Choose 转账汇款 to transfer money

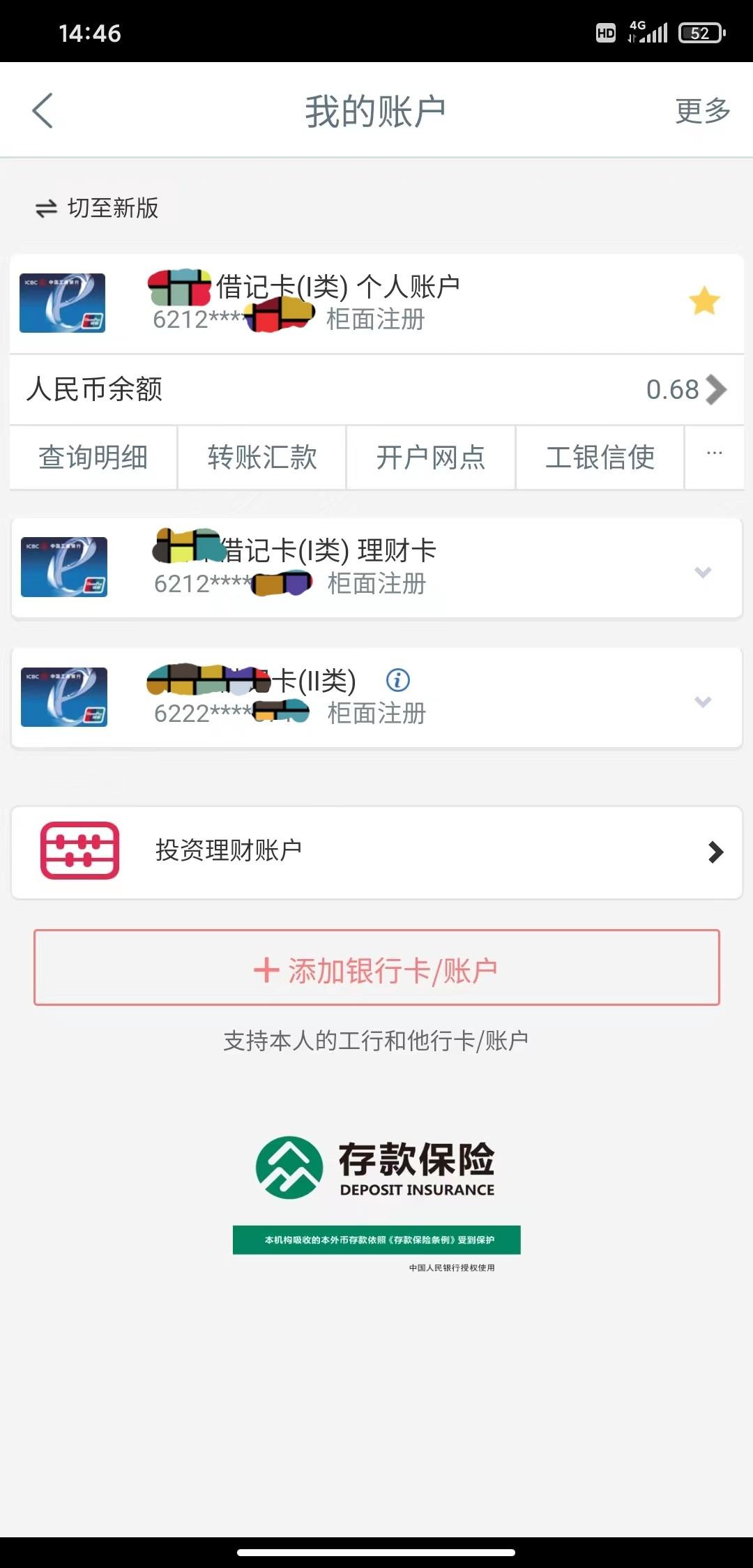click(x=262, y=458)
